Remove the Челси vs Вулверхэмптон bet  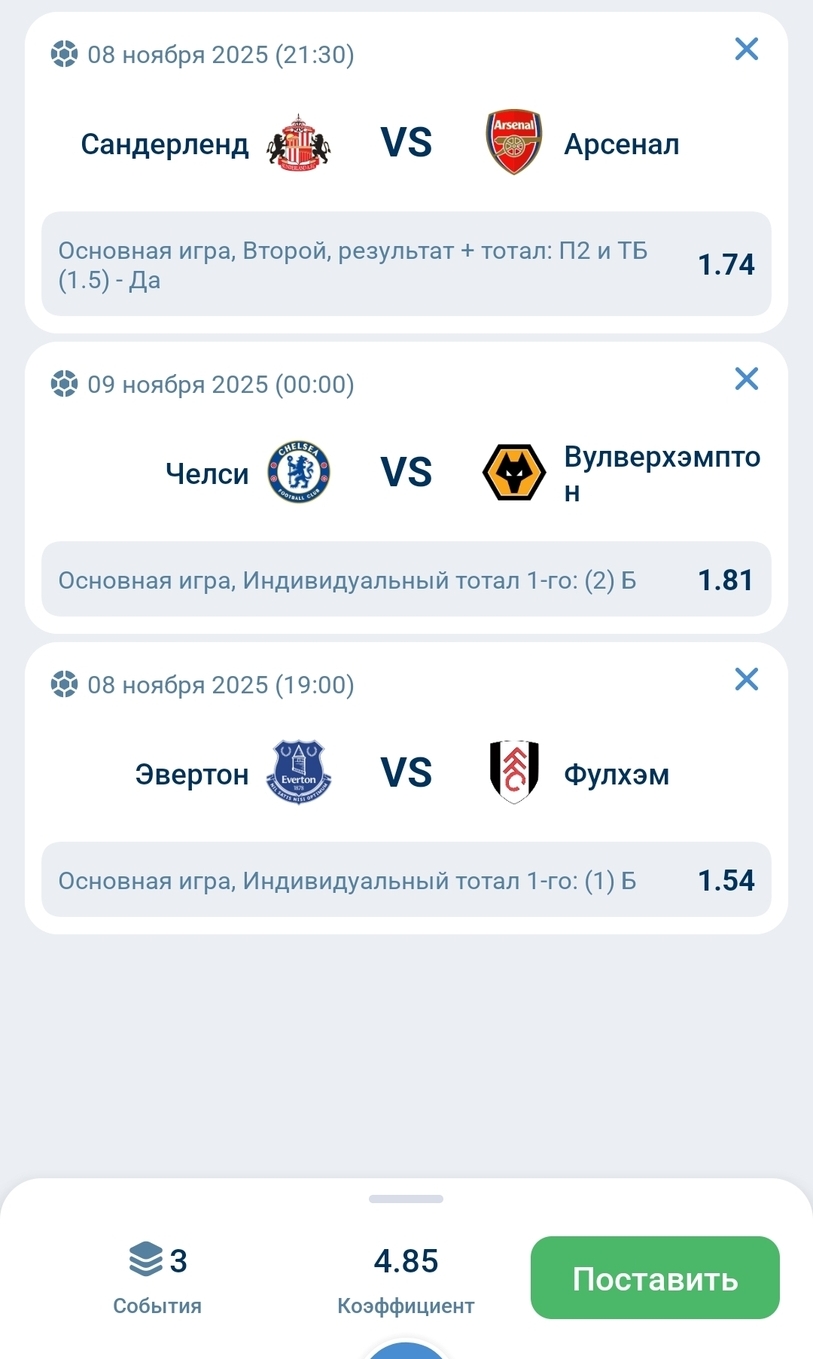point(746,378)
